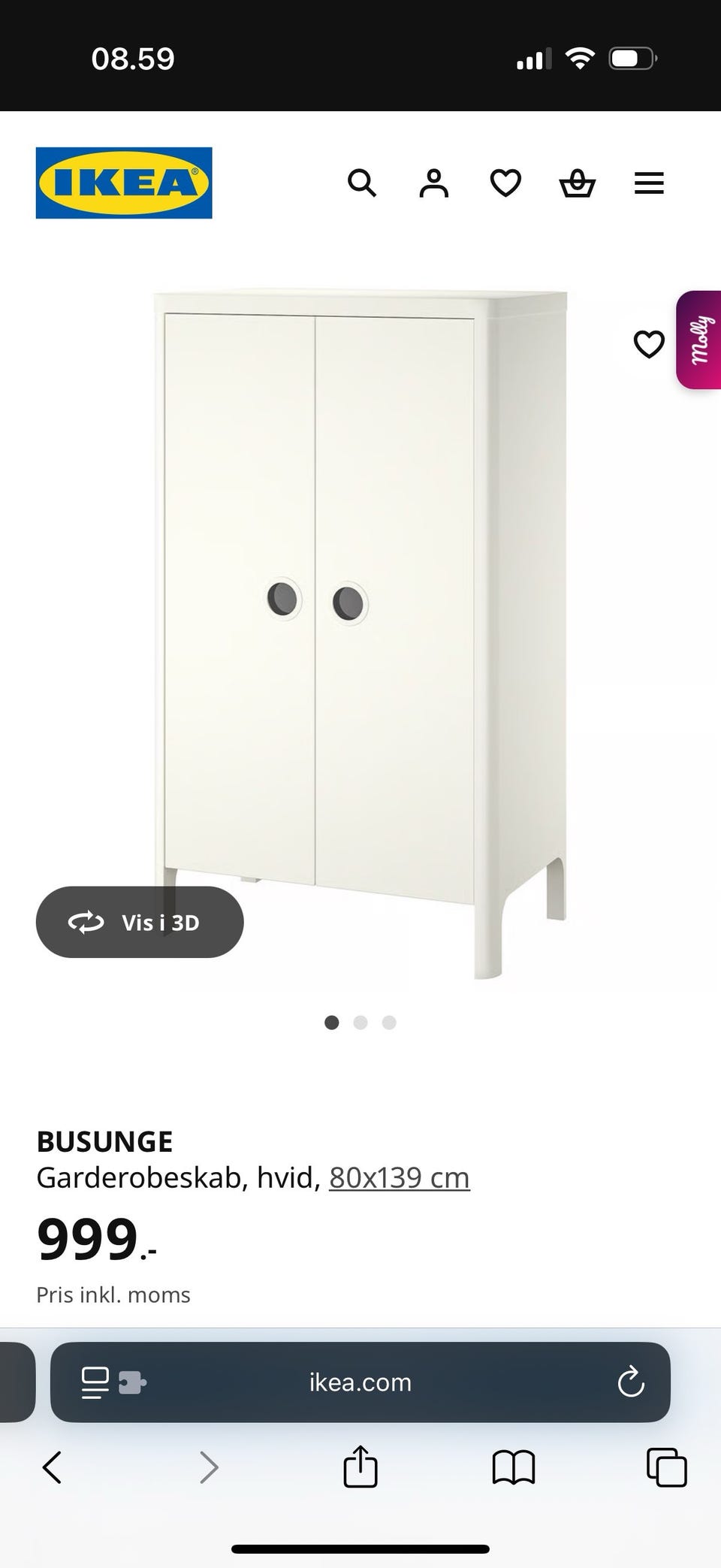721x1568 pixels.
Task: Open the wishlist favorites page
Action: (x=505, y=183)
